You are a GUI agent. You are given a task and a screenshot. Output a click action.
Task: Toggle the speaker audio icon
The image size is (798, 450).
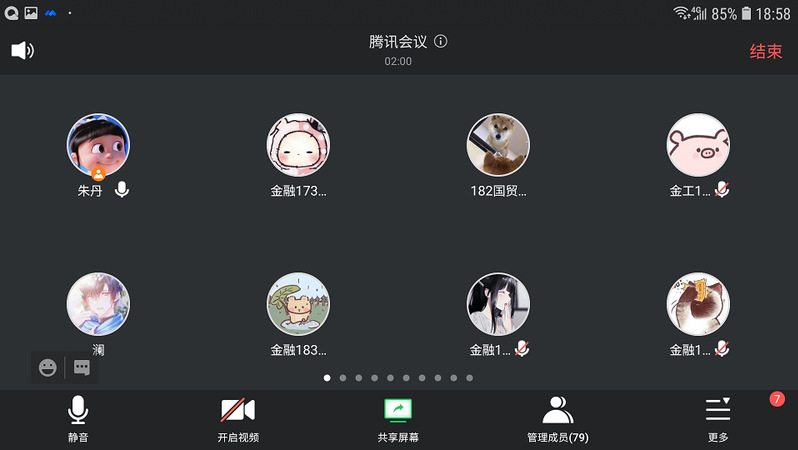tap(22, 50)
